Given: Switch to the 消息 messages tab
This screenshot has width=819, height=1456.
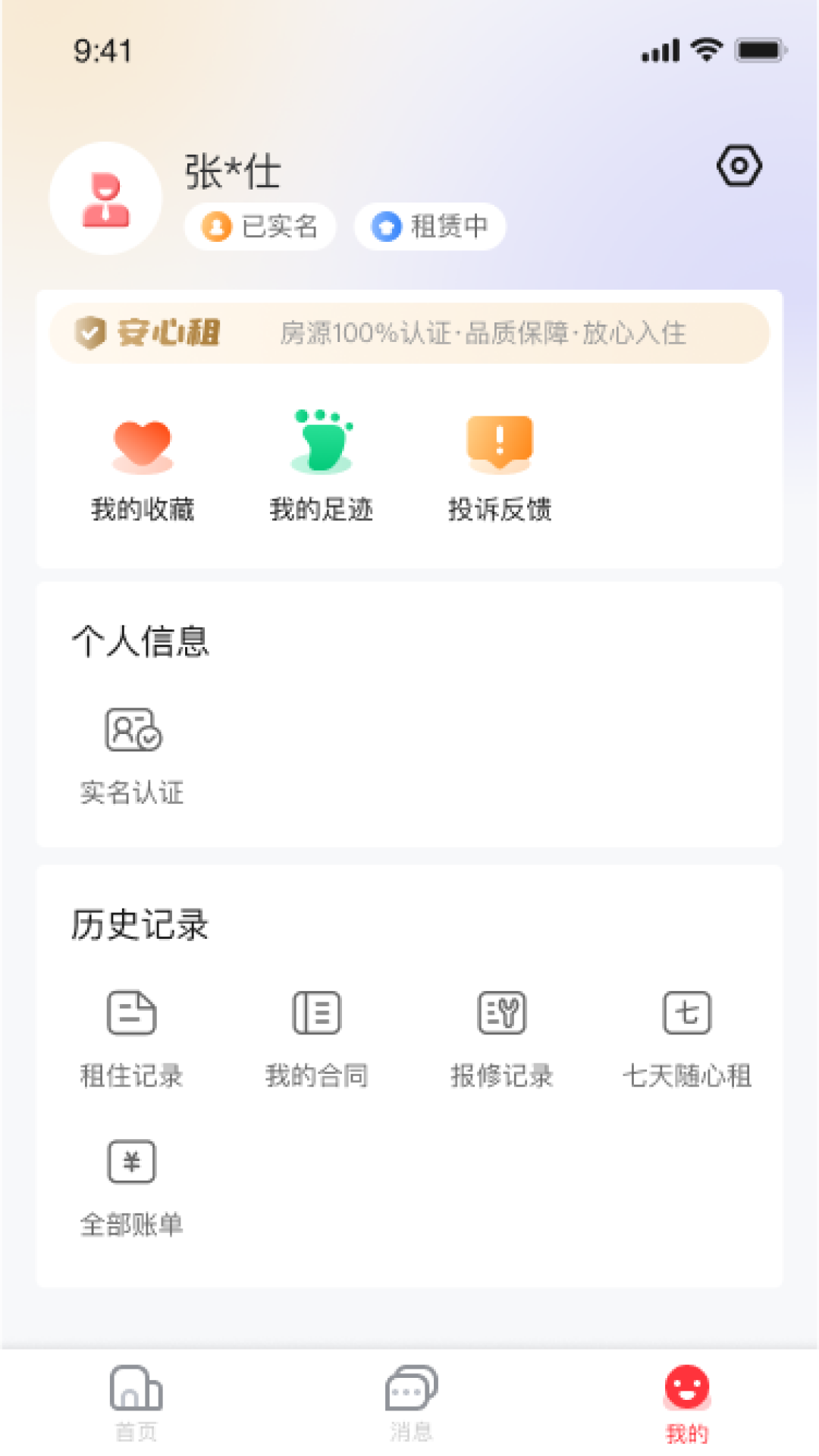Looking at the screenshot, I should (x=411, y=1401).
